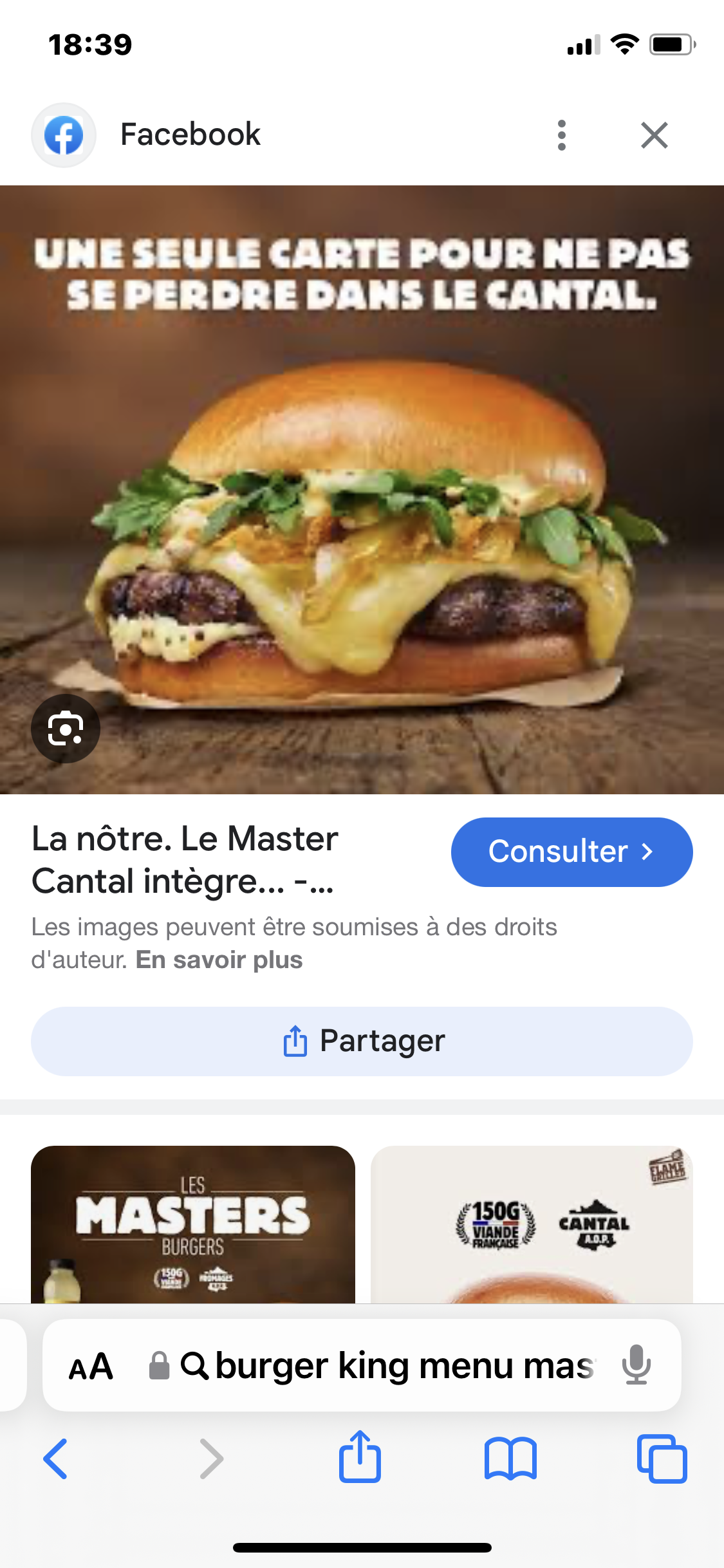This screenshot has height=1568, width=724.
Task: Start voice search with the microphone
Action: click(x=636, y=1365)
